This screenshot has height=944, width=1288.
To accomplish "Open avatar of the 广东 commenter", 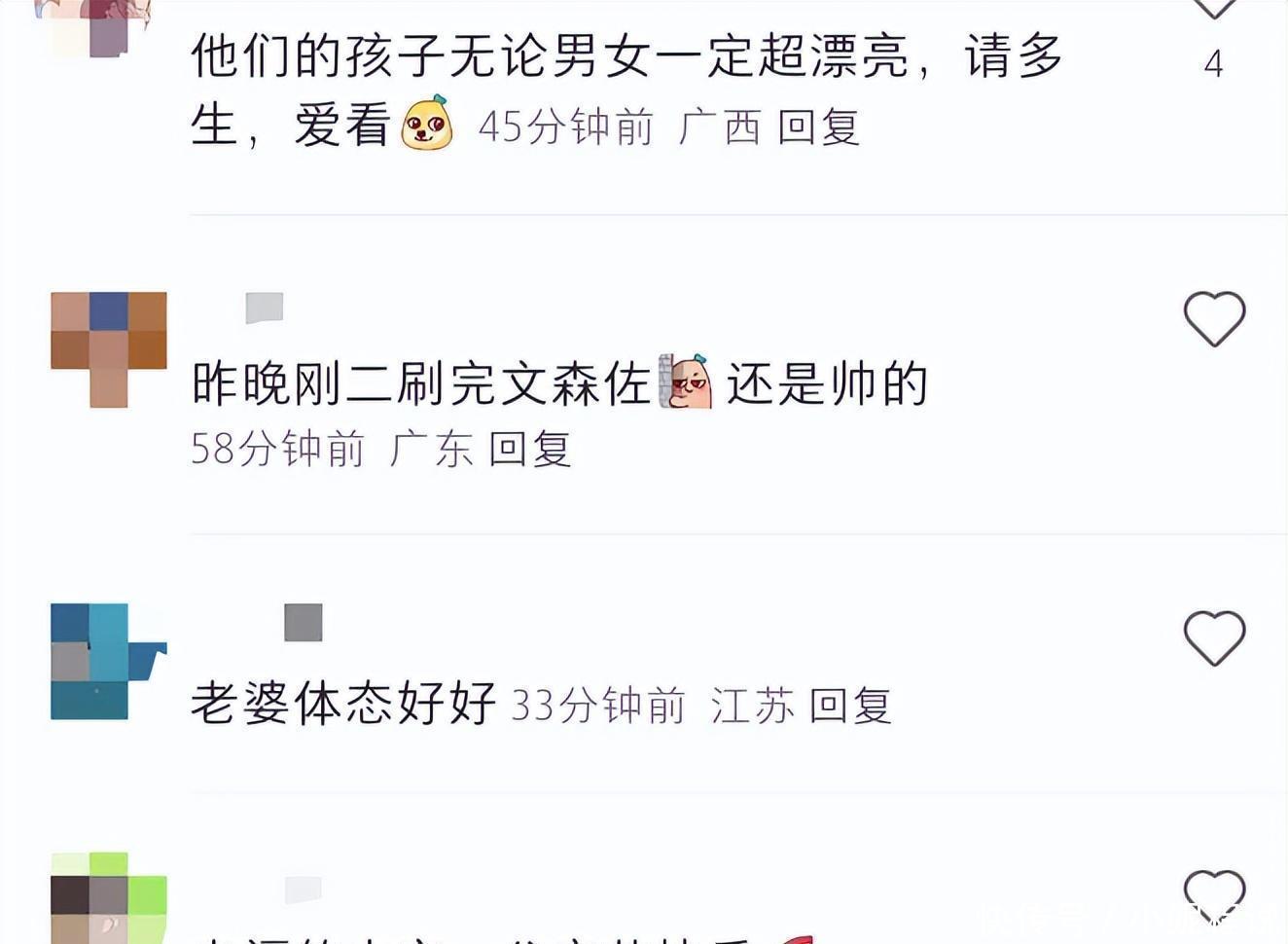I will (108, 348).
